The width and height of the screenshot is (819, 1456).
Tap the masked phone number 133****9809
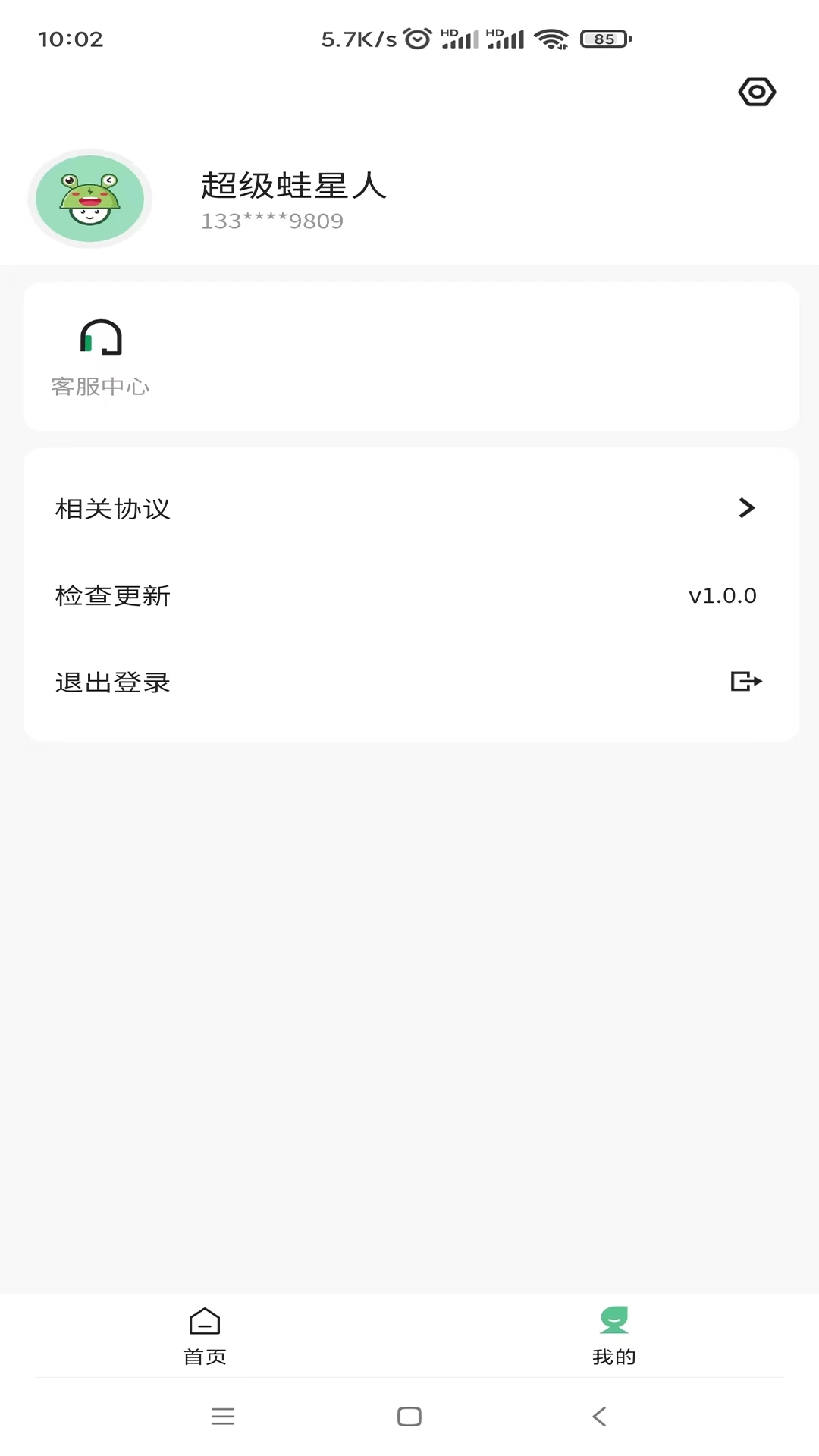(x=271, y=221)
